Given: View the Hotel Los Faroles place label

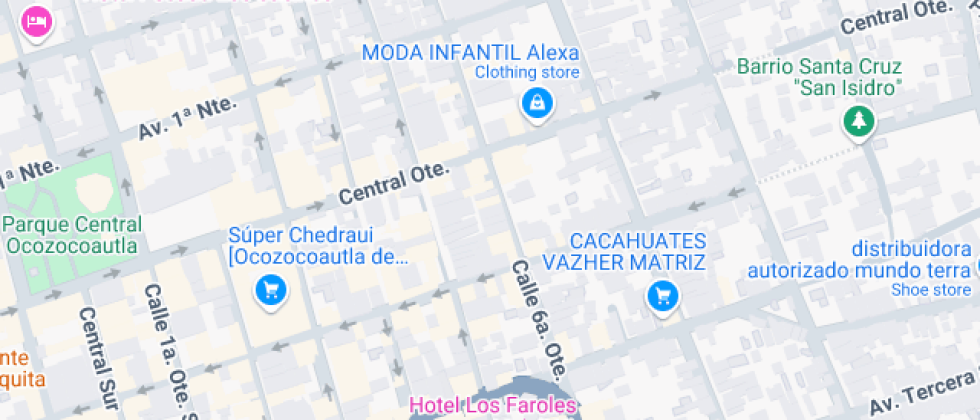Looking at the screenshot, I should pos(493,405).
